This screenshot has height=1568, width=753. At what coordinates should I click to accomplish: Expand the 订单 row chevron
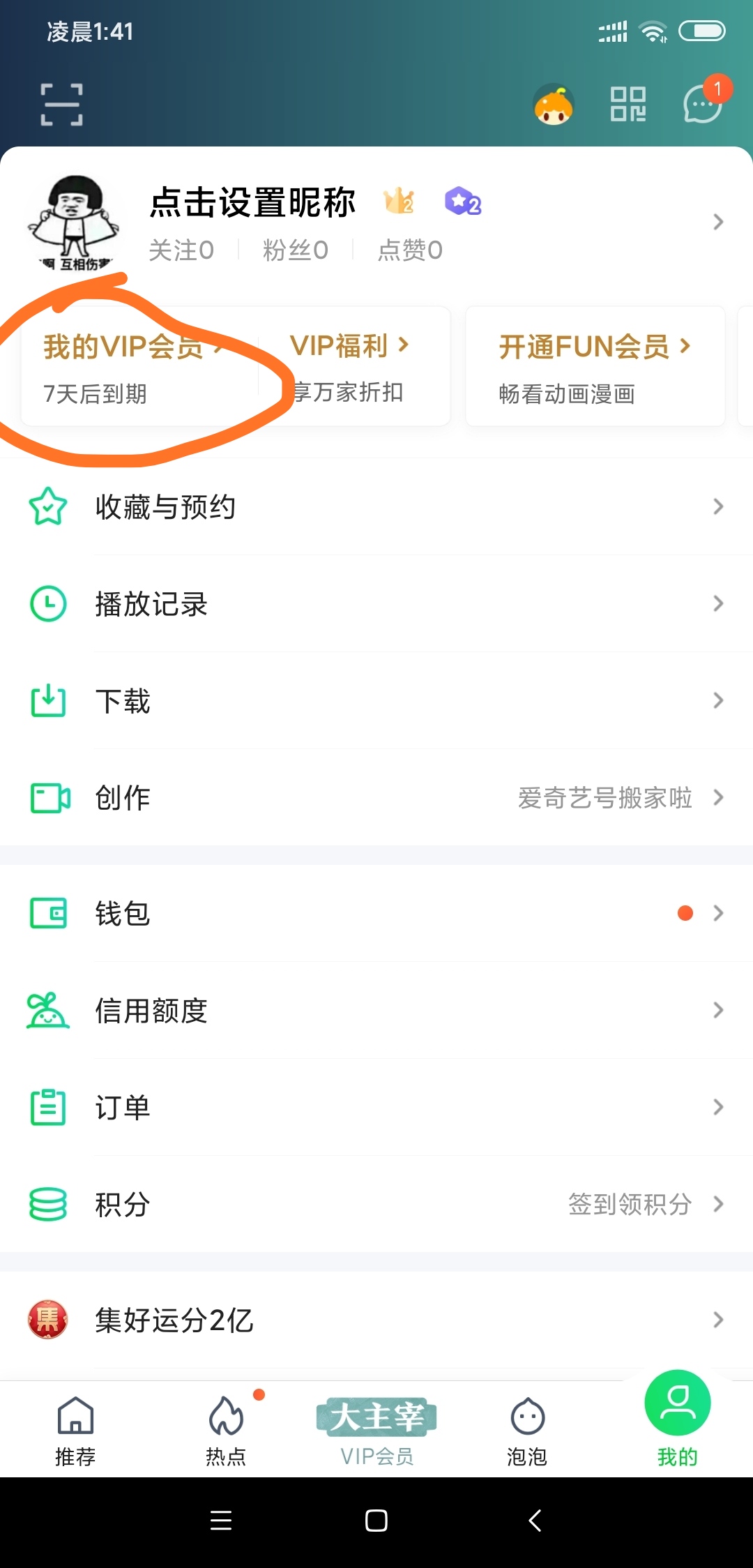tap(719, 1107)
